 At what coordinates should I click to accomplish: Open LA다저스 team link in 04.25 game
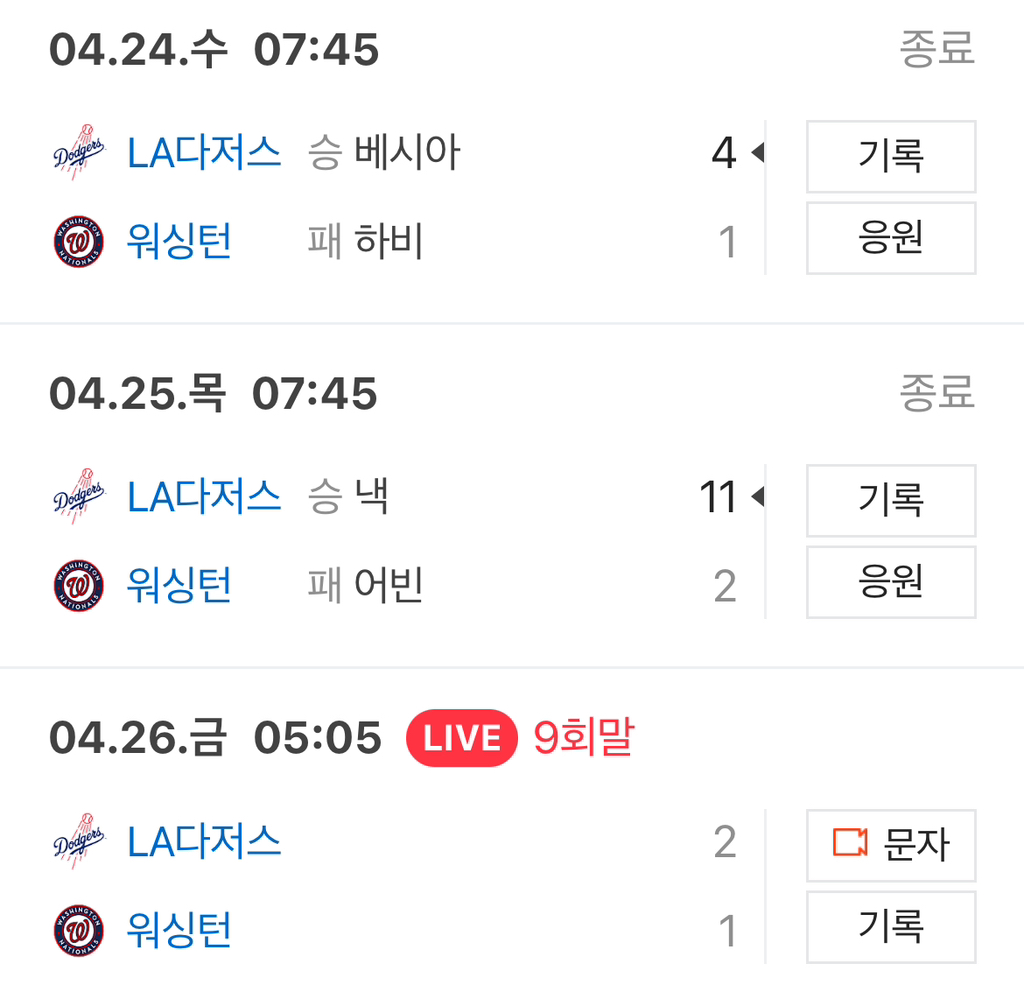pos(204,497)
